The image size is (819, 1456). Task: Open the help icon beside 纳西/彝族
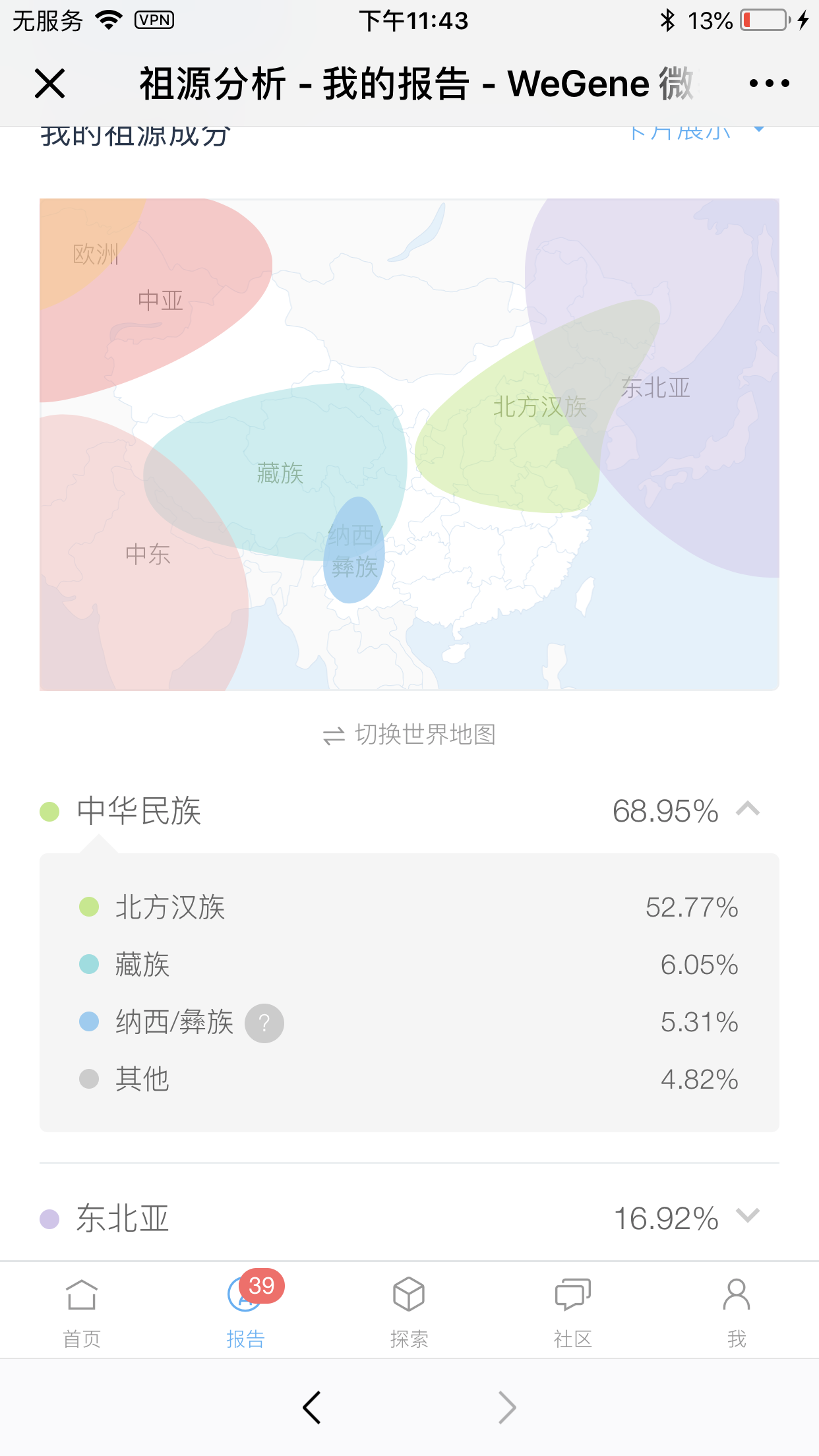click(264, 1023)
